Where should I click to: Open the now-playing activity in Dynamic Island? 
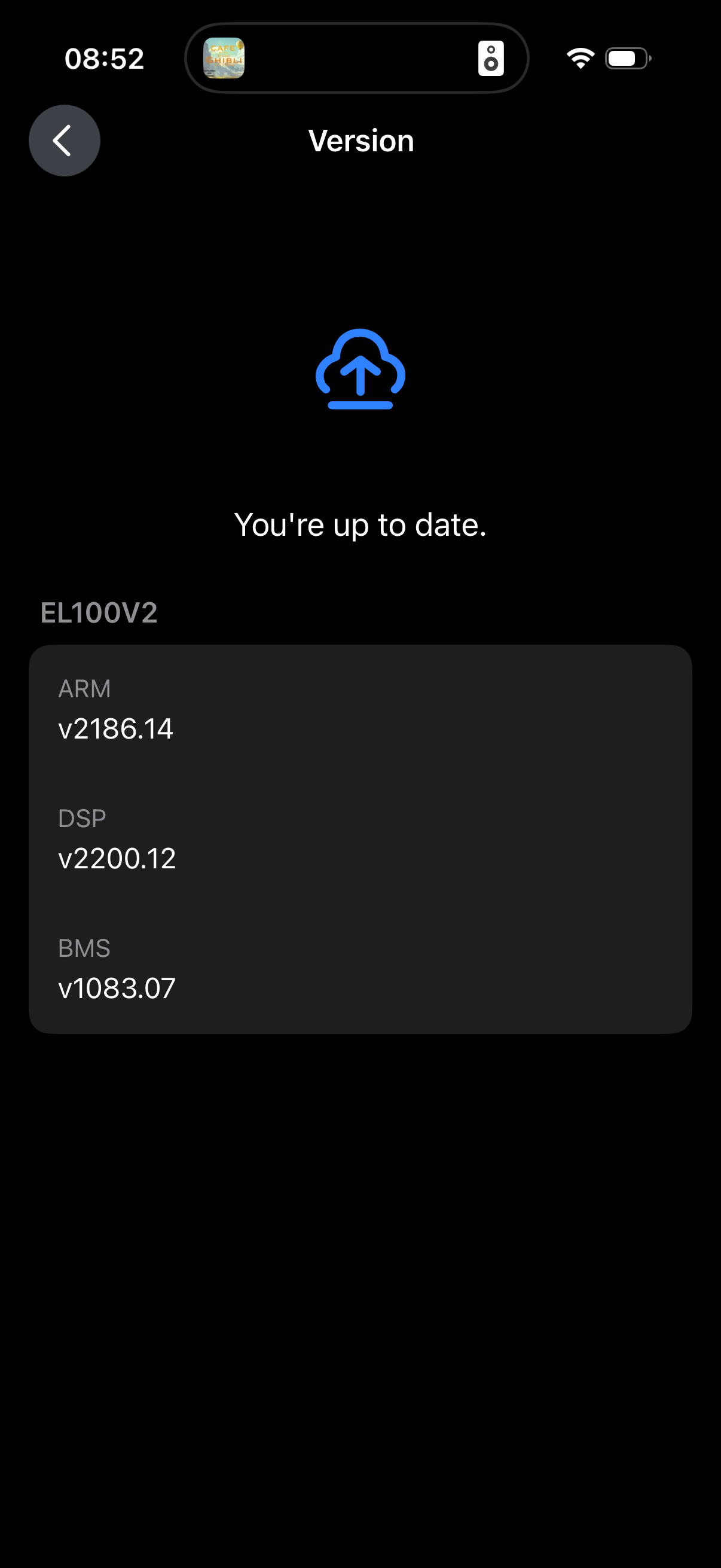tap(356, 59)
